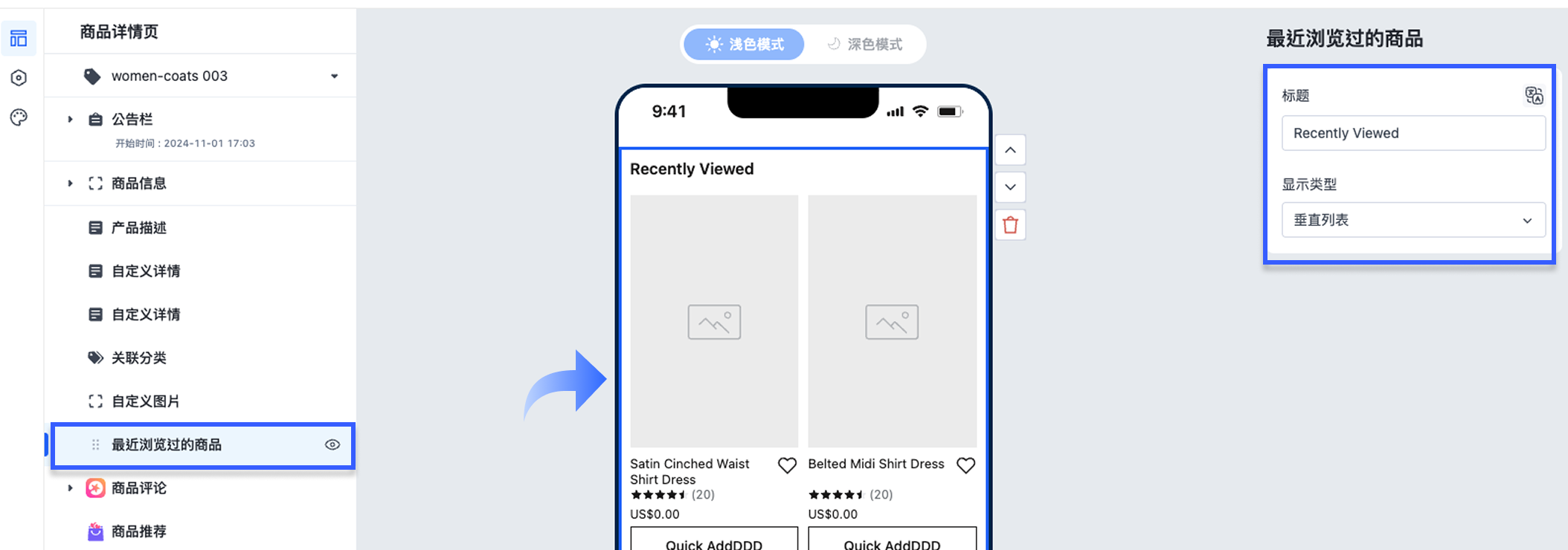Image resolution: width=1568 pixels, height=550 pixels.
Task: Favorite the Belted Midi Shirt Dress
Action: click(965, 465)
